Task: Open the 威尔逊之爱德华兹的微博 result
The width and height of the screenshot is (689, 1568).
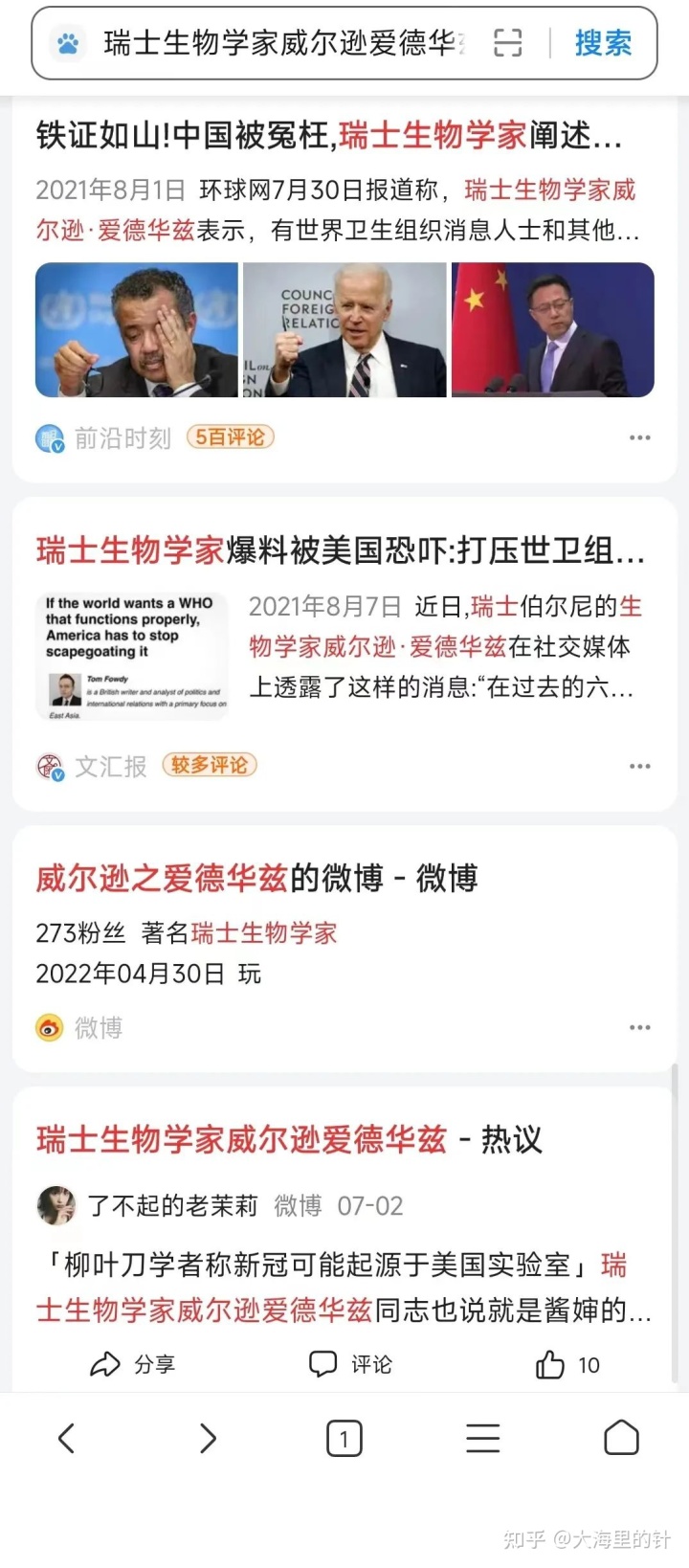Action: point(256,878)
